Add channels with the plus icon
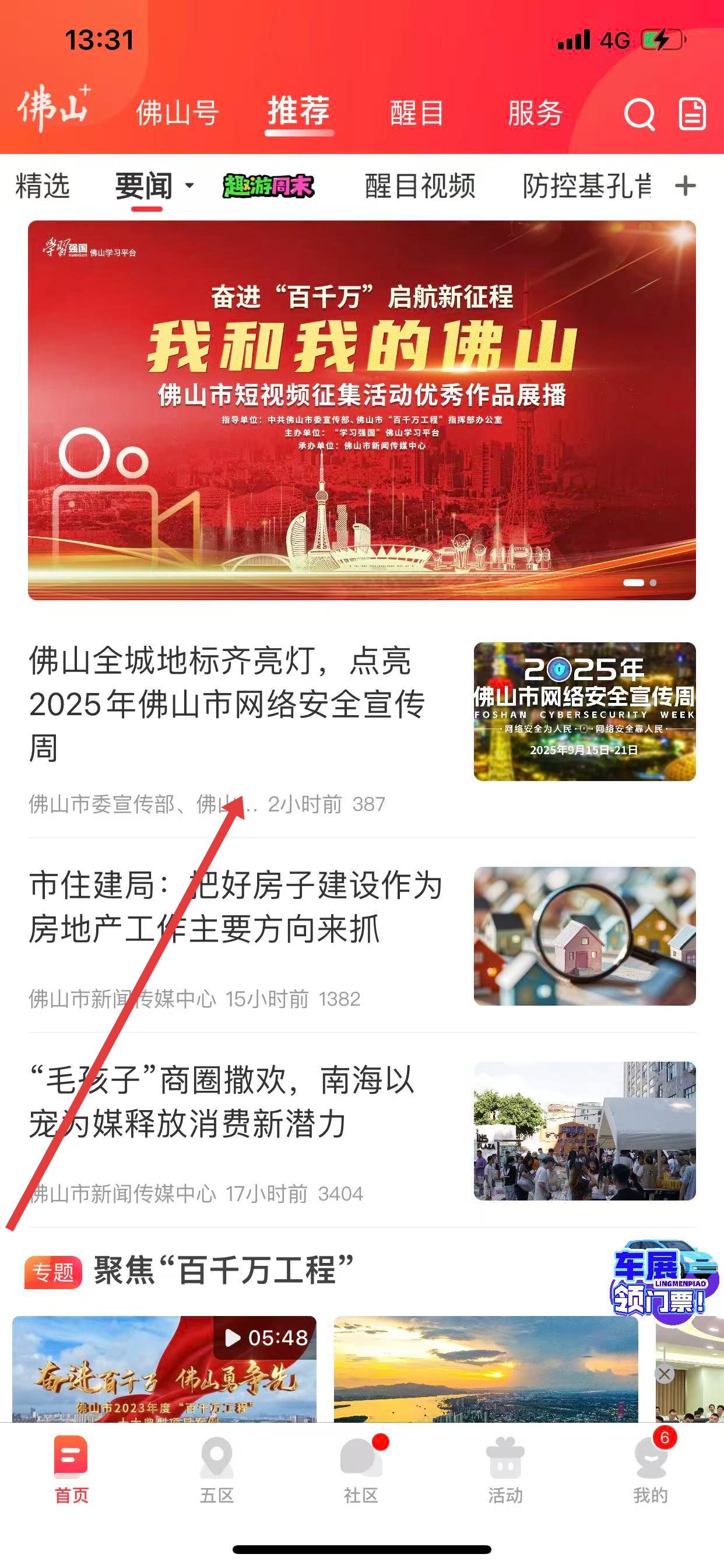This screenshot has width=724, height=1568. [685, 185]
